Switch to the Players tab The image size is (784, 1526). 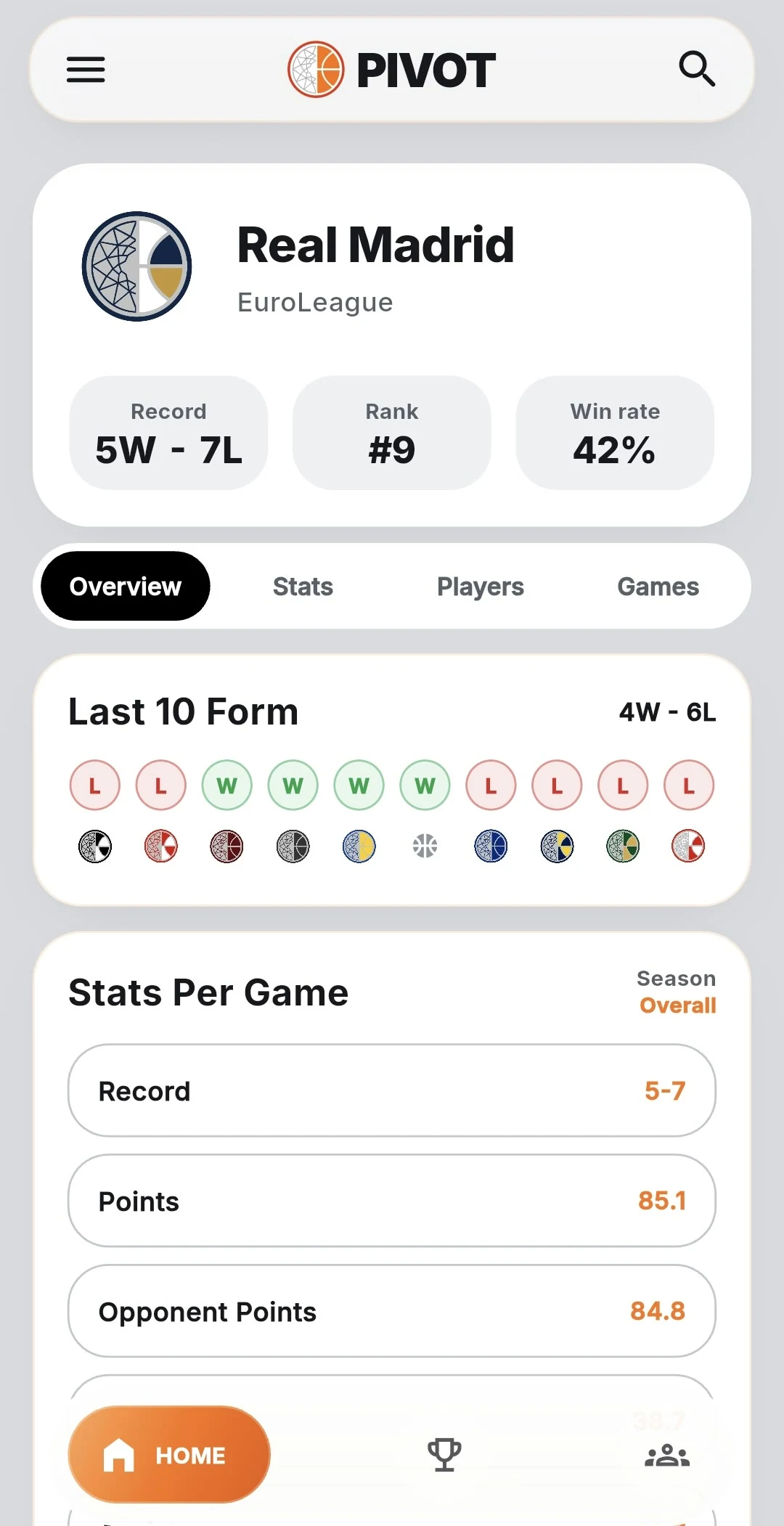pos(480,587)
